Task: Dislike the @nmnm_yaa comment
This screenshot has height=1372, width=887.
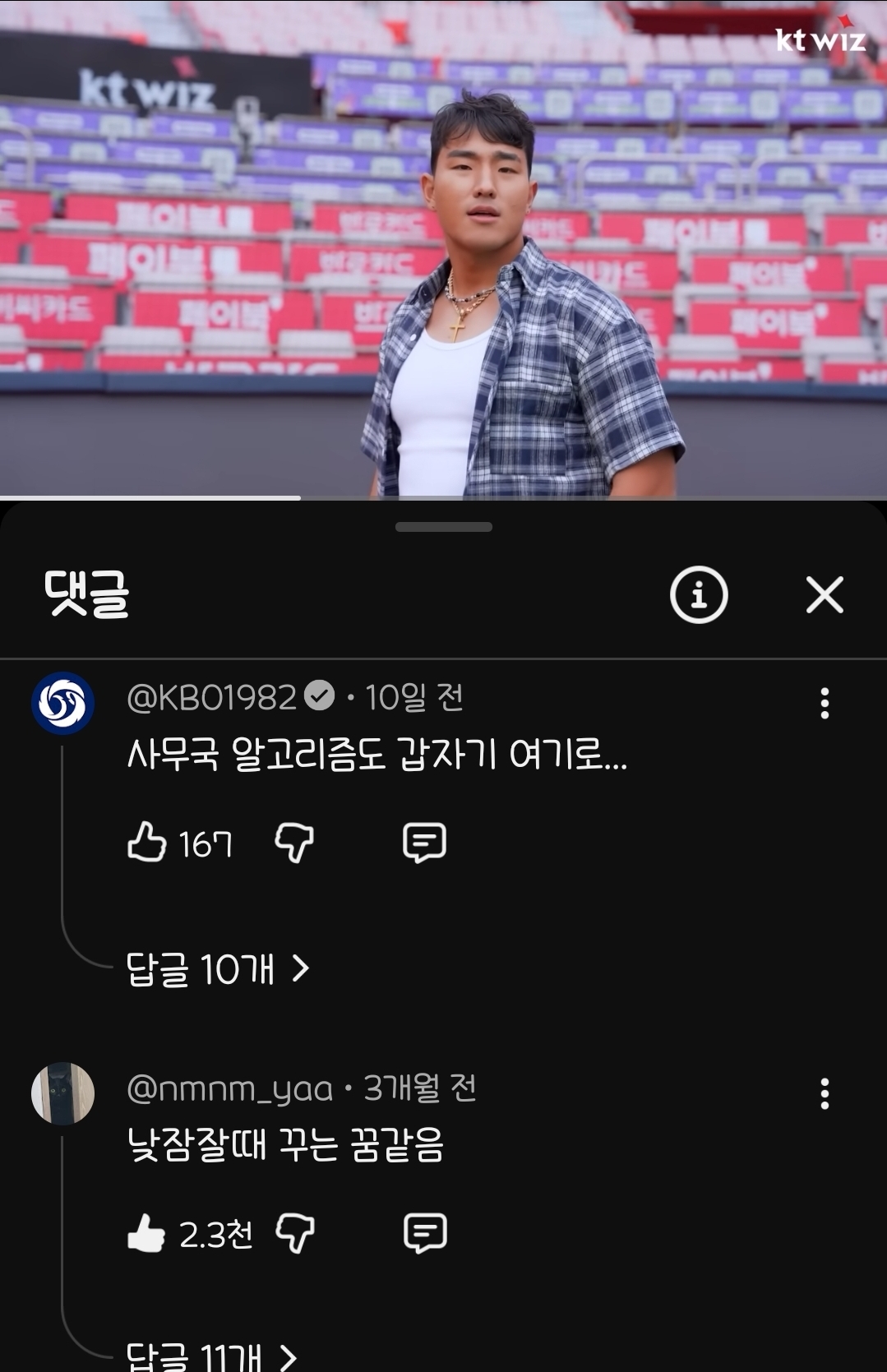Action: [294, 1233]
